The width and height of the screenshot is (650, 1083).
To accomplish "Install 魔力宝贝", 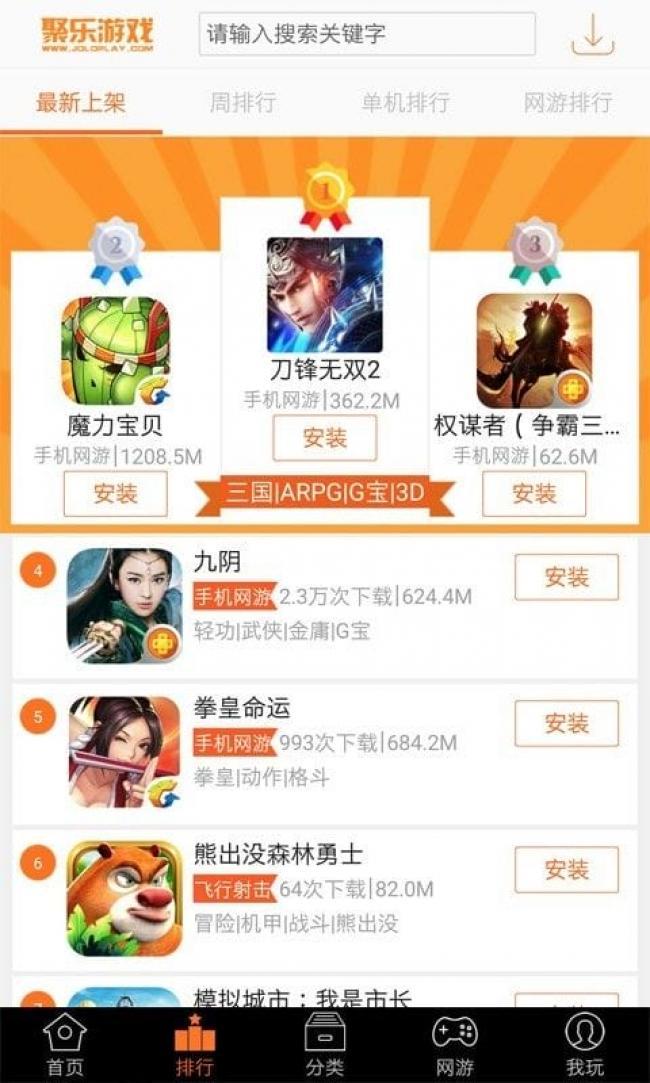I will pos(115,493).
